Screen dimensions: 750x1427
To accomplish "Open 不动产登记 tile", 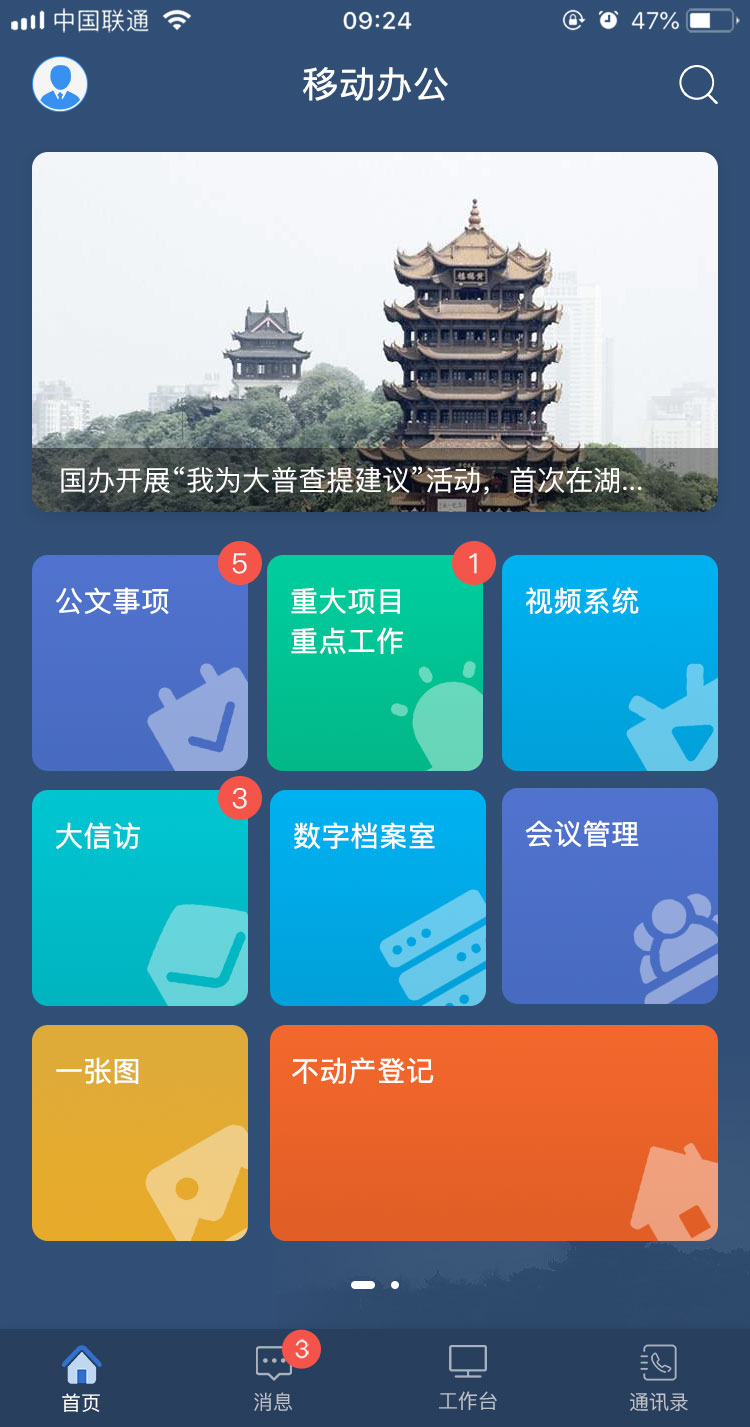I will point(494,1133).
